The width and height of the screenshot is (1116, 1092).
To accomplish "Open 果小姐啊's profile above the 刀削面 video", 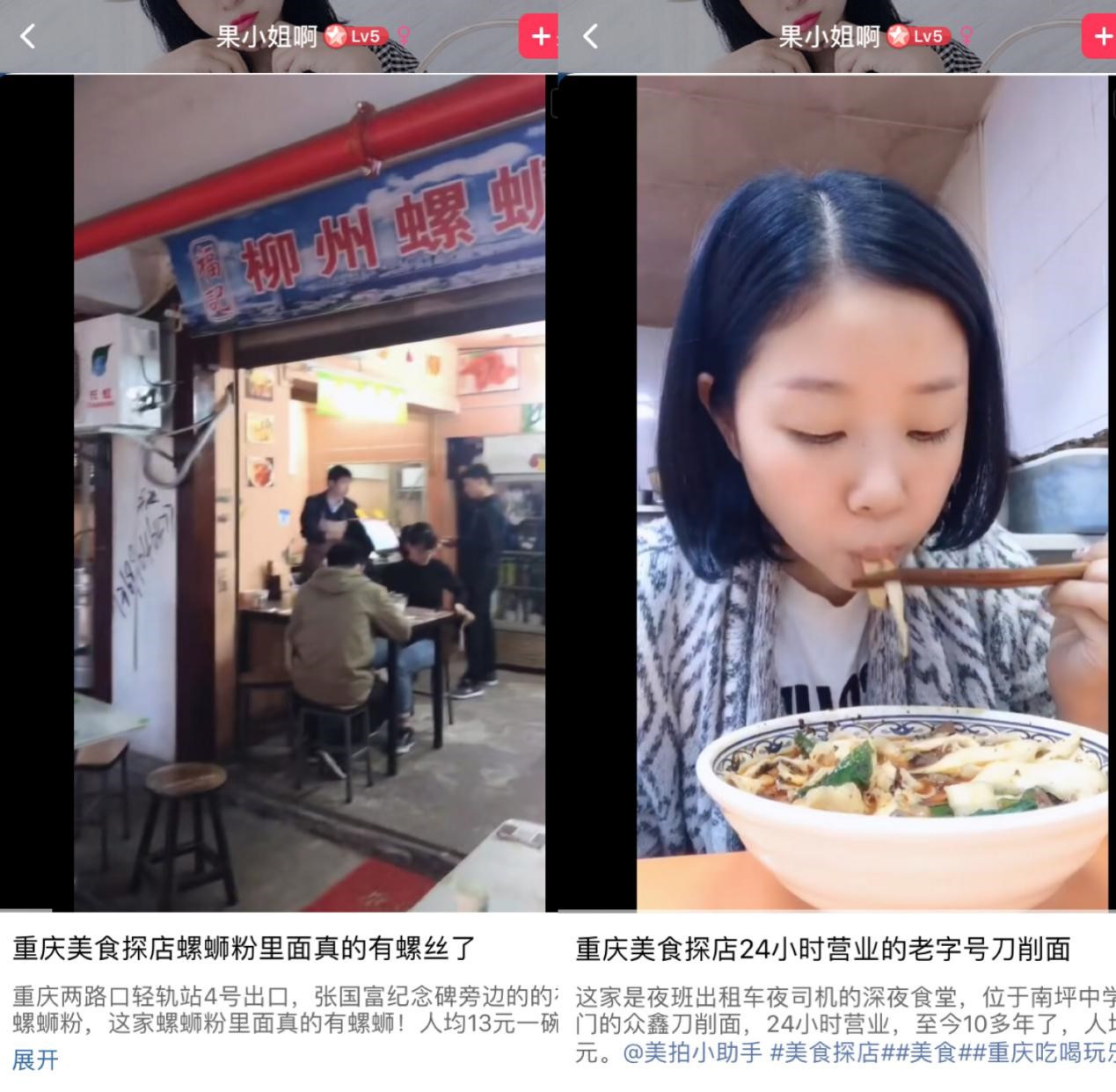I will point(828,36).
